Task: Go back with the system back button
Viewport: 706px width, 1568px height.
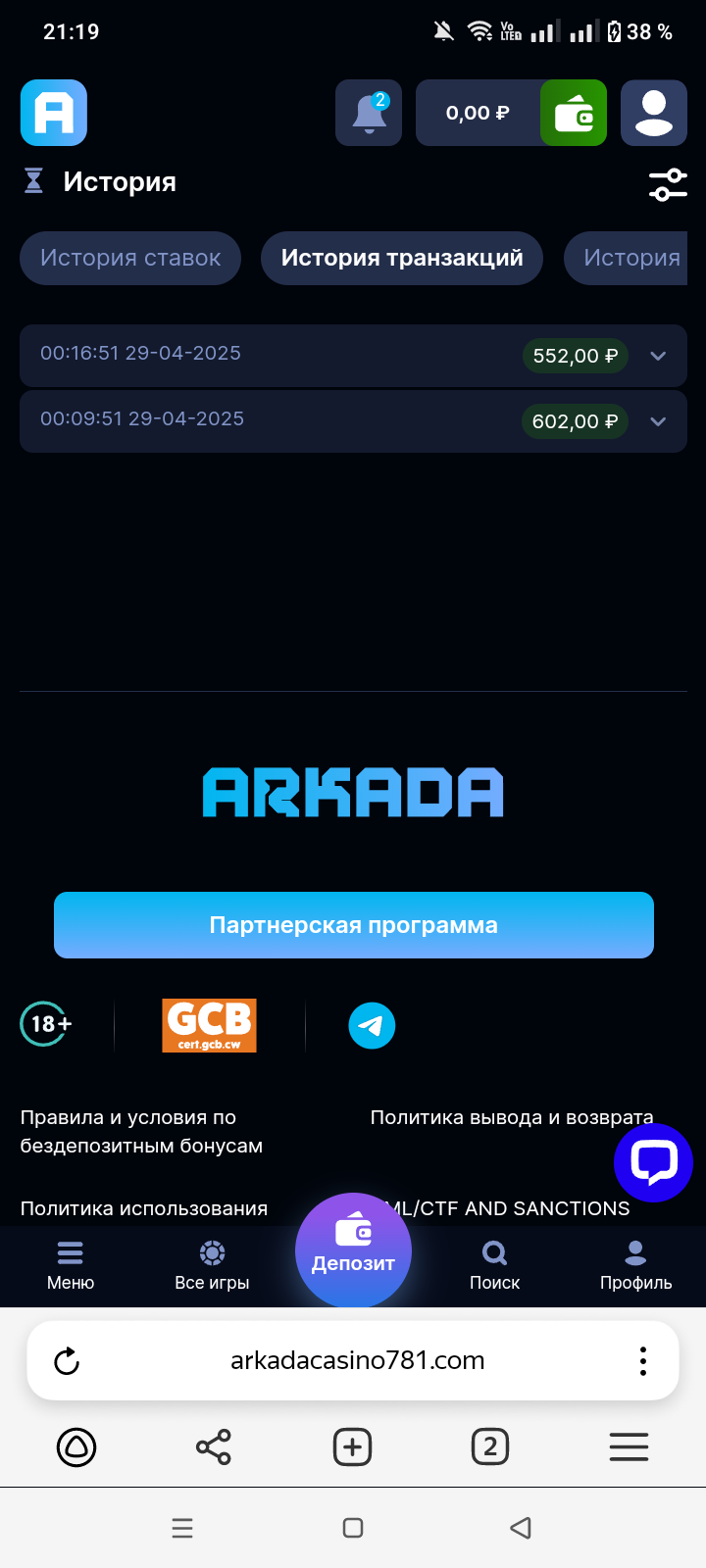Action: click(x=521, y=1528)
